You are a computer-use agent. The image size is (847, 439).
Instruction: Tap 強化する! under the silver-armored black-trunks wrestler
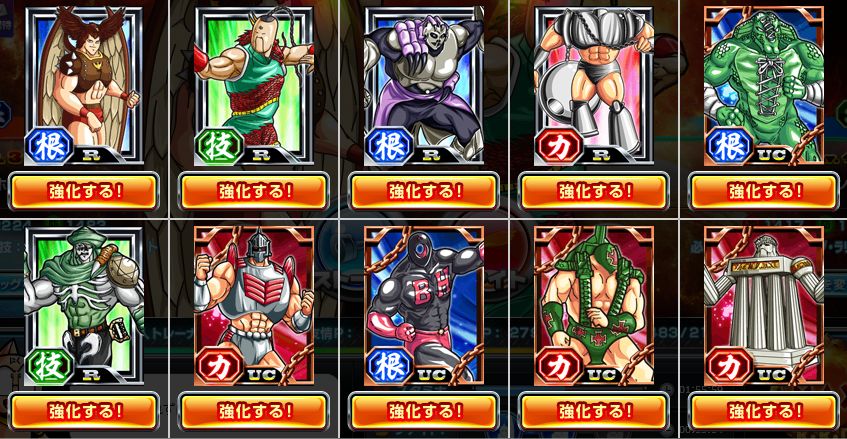594,190
